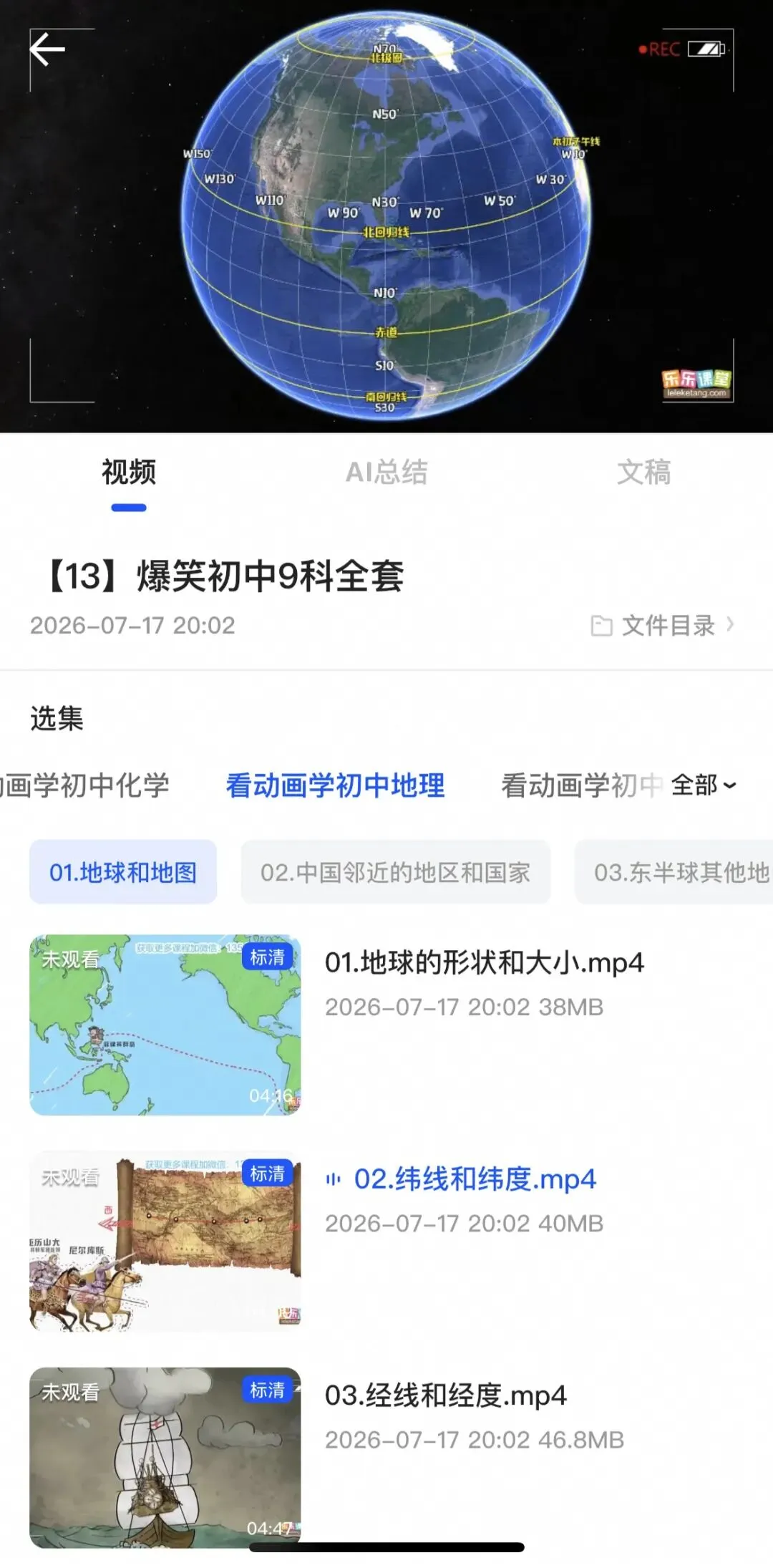Screen dimensions: 773x1568
Task: Expand the 全部 collection dropdown
Action: tap(704, 785)
